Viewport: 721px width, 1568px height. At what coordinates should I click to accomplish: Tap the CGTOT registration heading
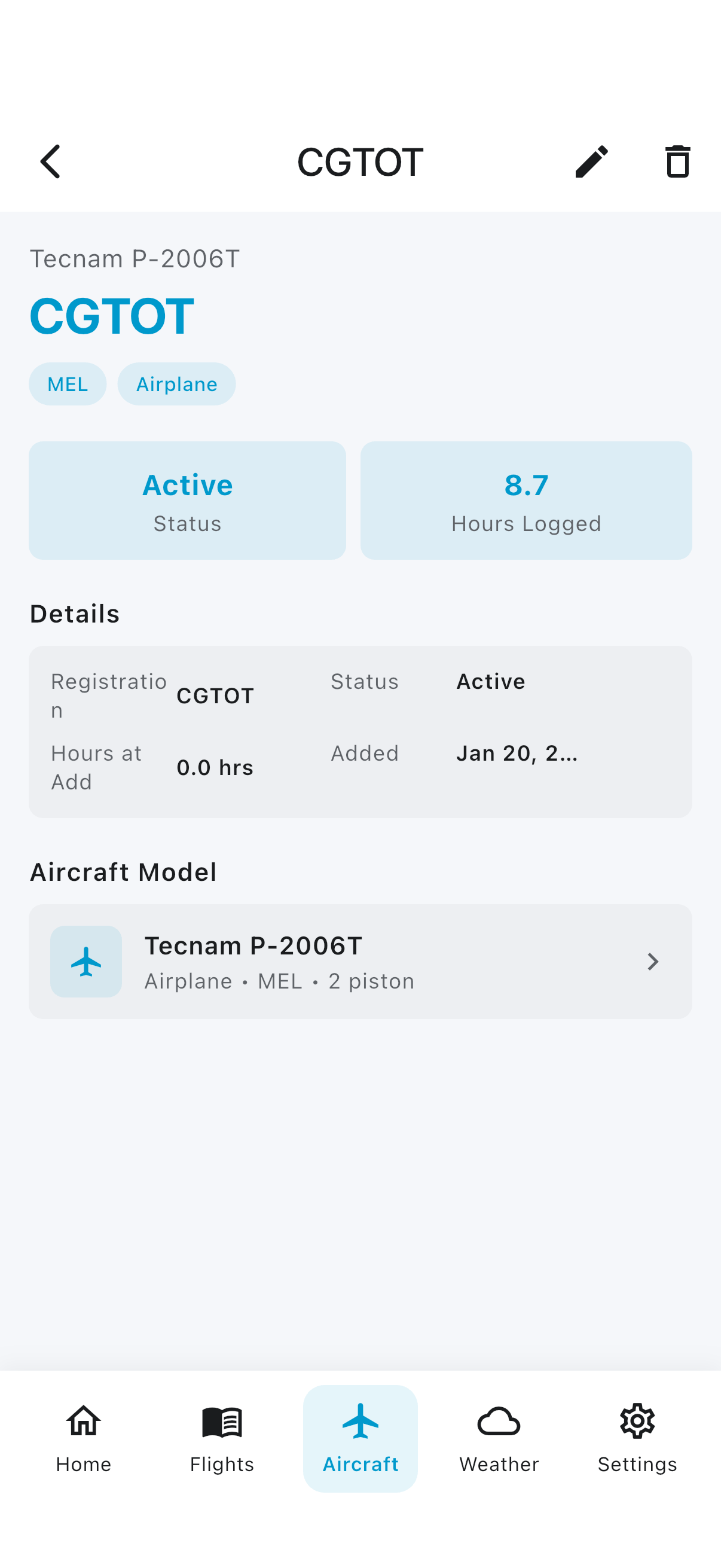click(x=112, y=314)
